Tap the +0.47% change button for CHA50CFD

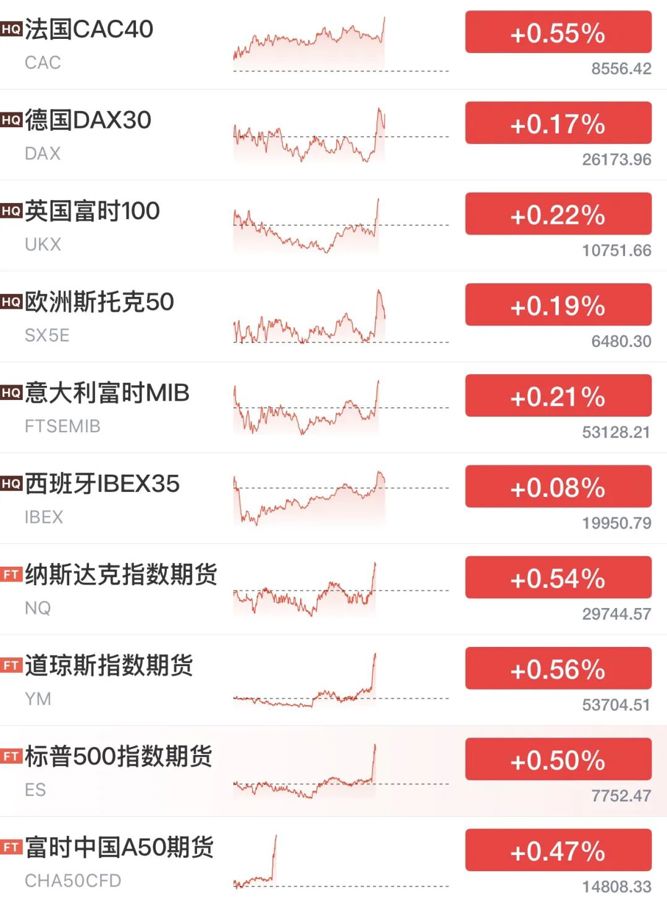coord(558,850)
